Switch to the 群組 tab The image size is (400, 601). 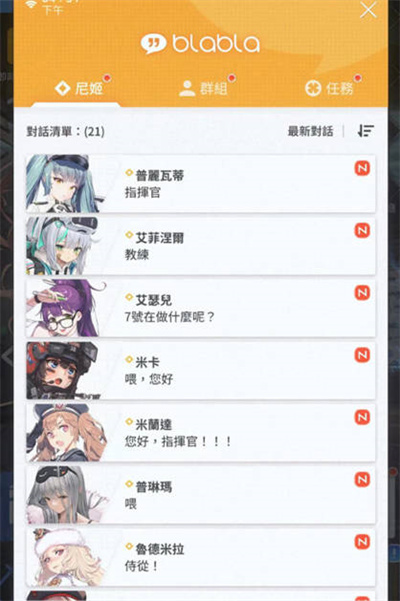[203, 88]
